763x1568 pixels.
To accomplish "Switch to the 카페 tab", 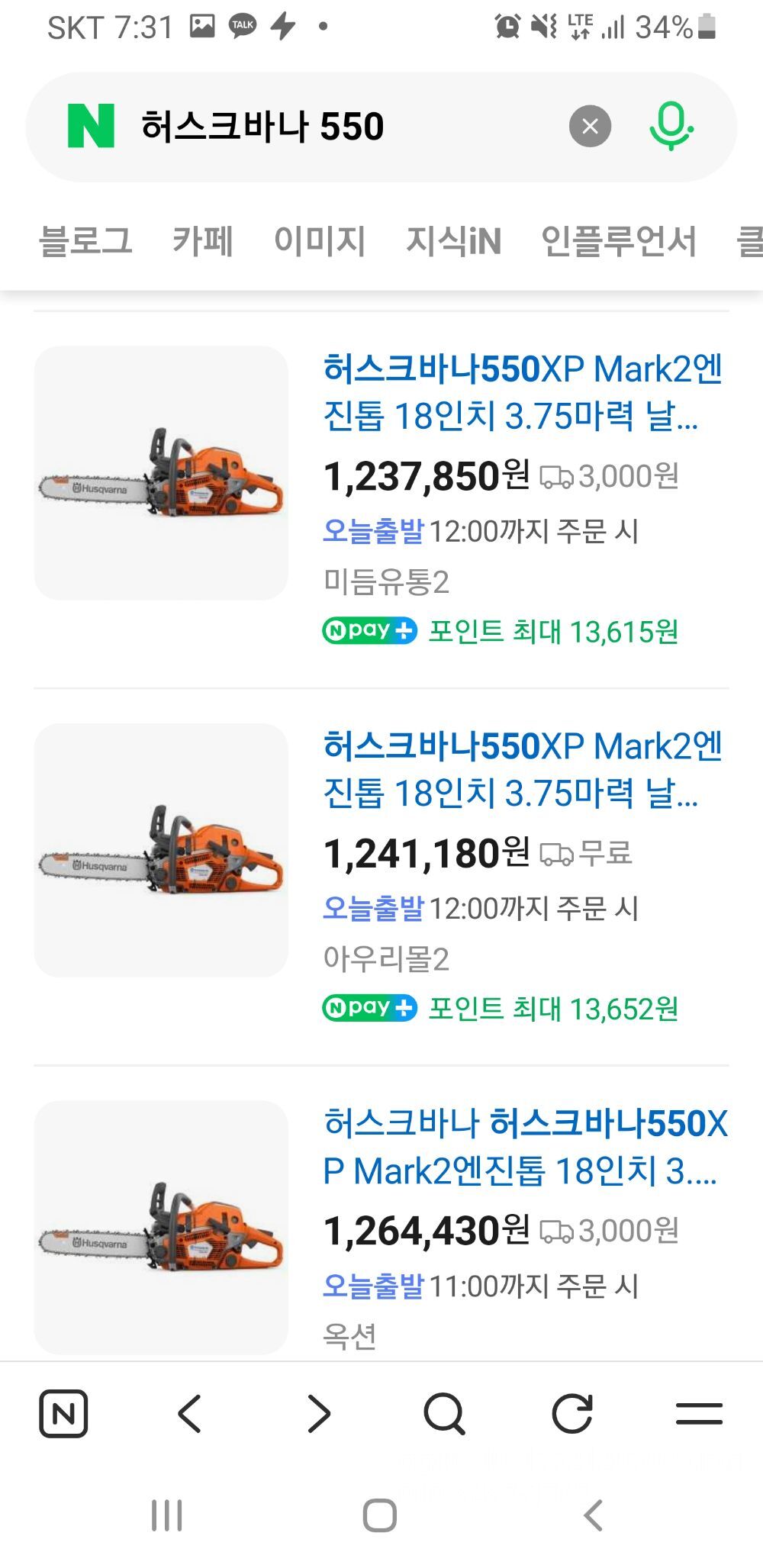I will [x=203, y=241].
